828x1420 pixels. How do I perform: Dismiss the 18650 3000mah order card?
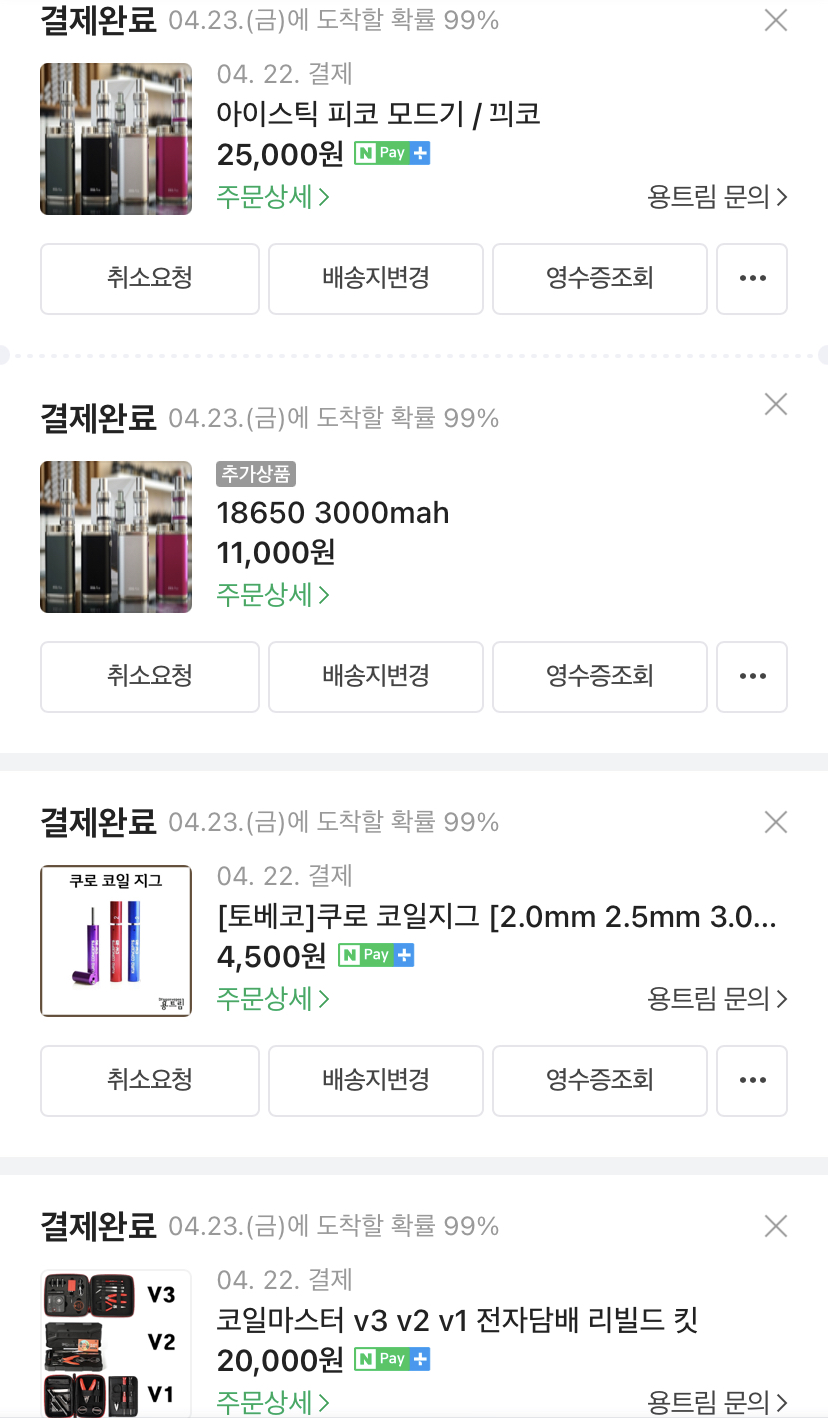point(776,405)
